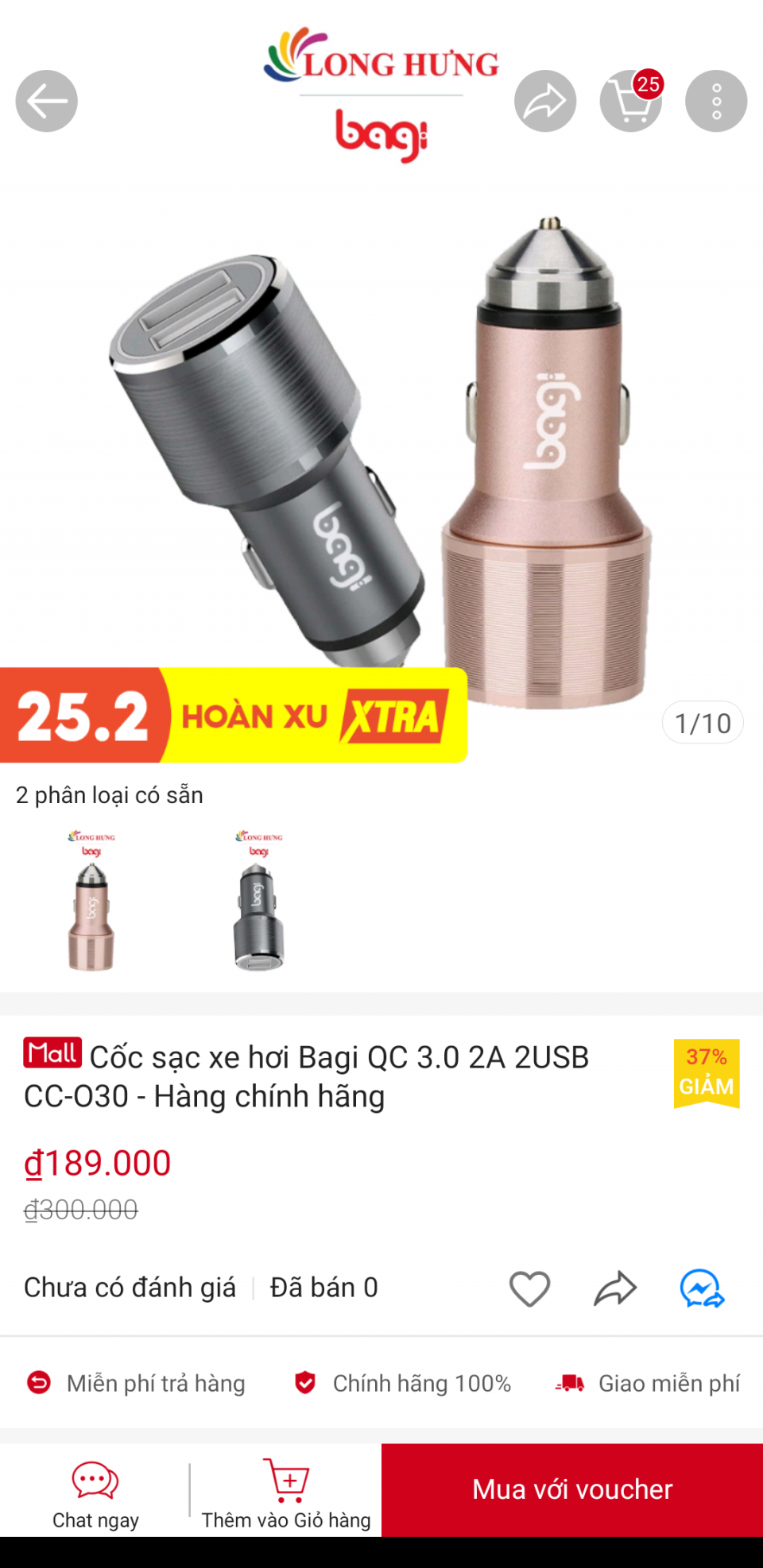Screen dimensions: 763x1568
Task: Share via arrow beside the heart icon
Action: 615,1288
